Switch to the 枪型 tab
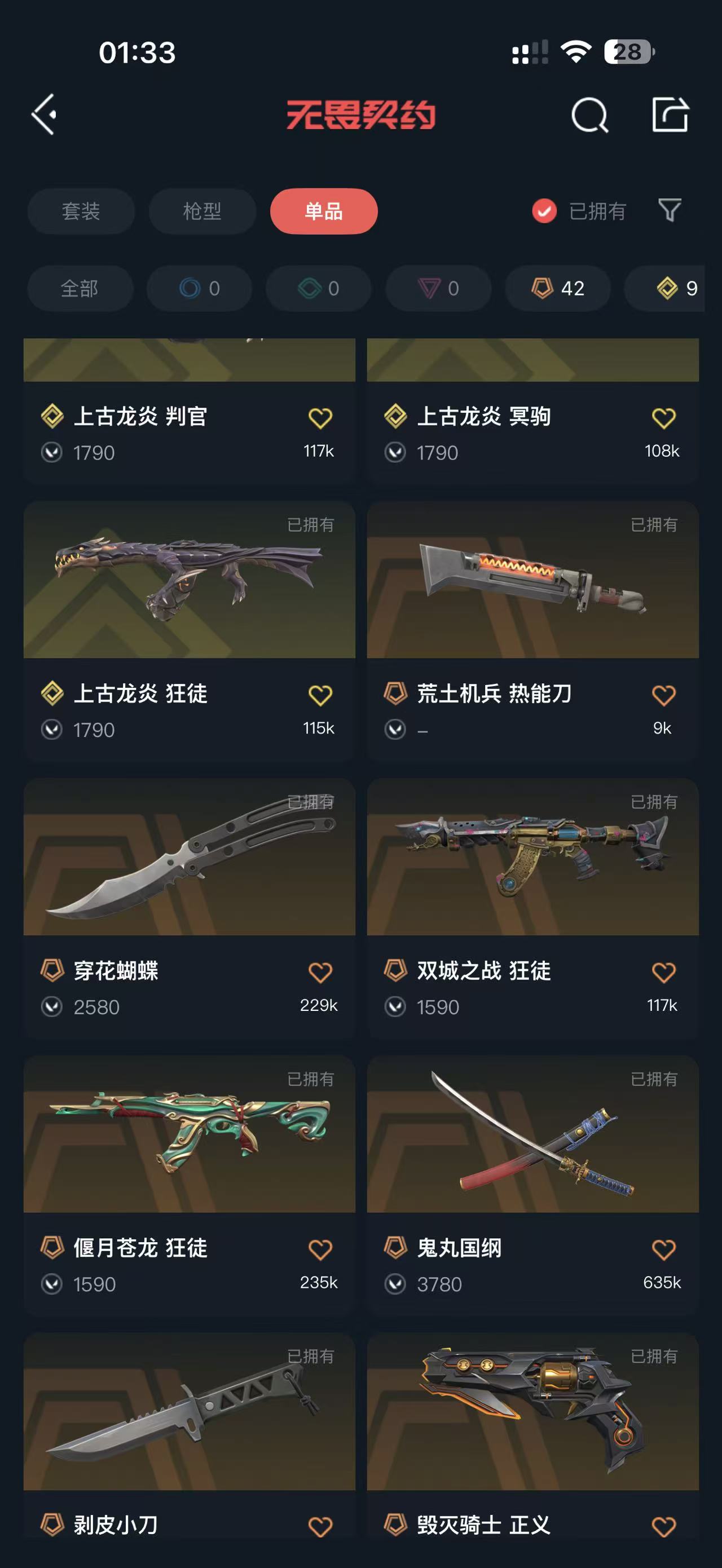The height and width of the screenshot is (1568, 722). pos(202,211)
